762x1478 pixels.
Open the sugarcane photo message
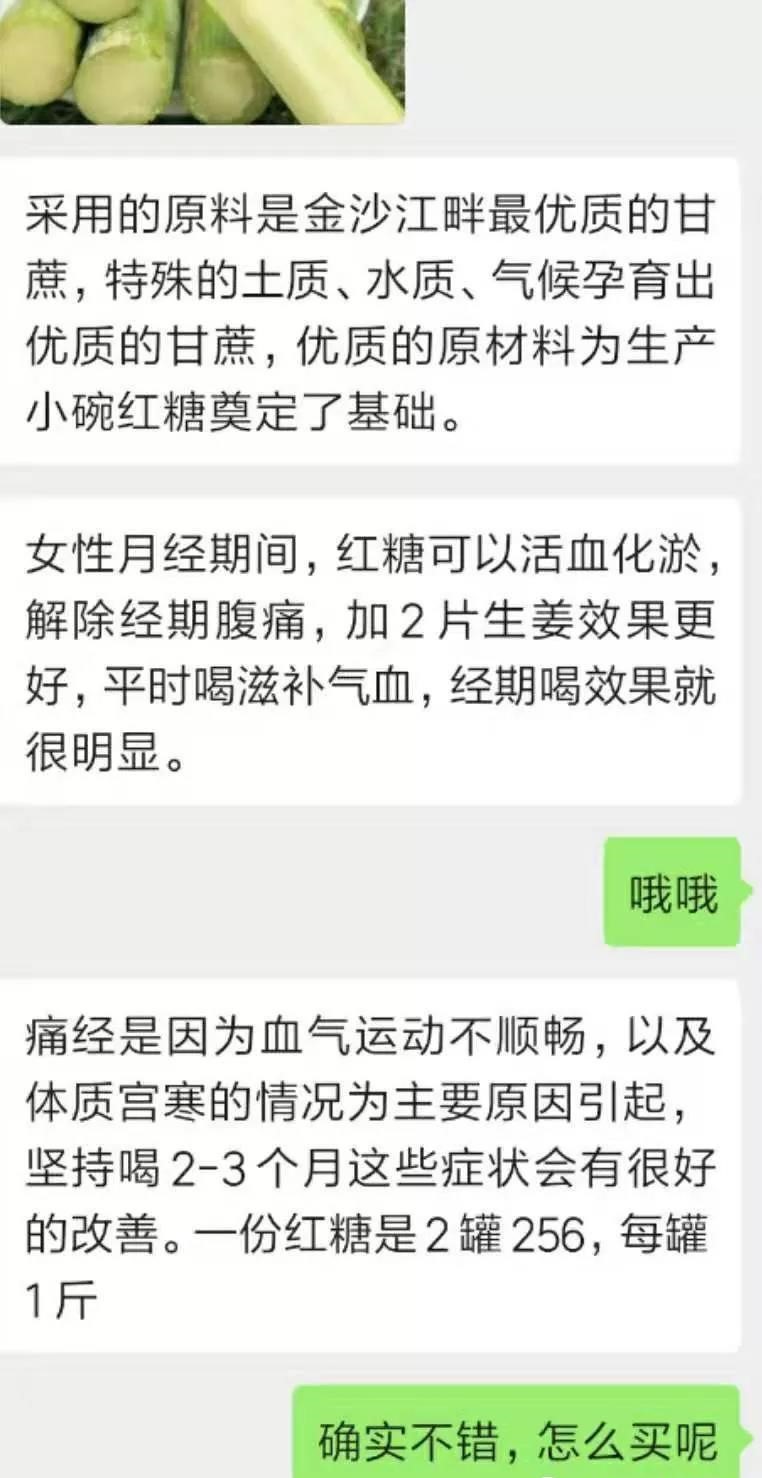click(x=200, y=58)
